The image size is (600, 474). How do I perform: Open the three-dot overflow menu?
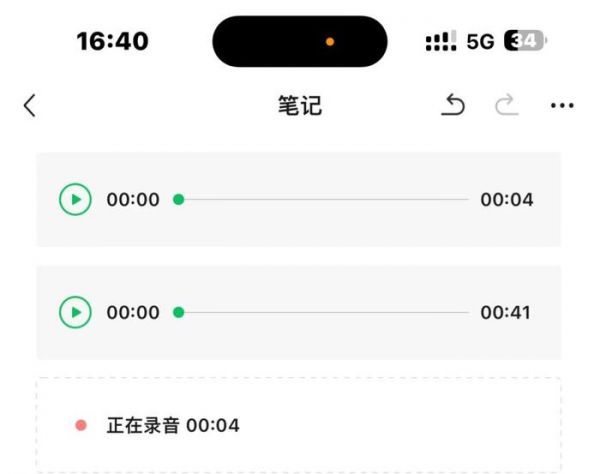[562, 106]
